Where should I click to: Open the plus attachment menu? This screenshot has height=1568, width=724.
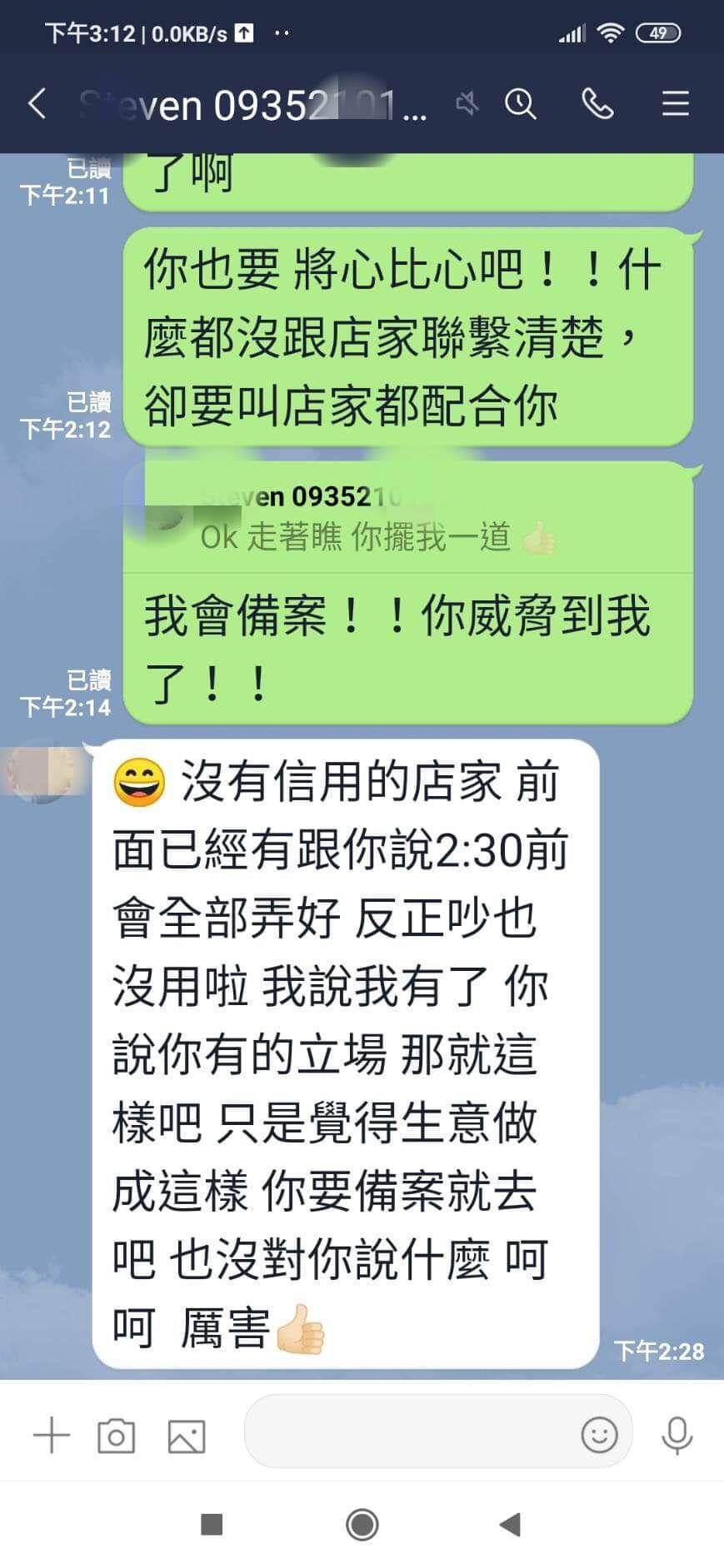[x=51, y=1436]
